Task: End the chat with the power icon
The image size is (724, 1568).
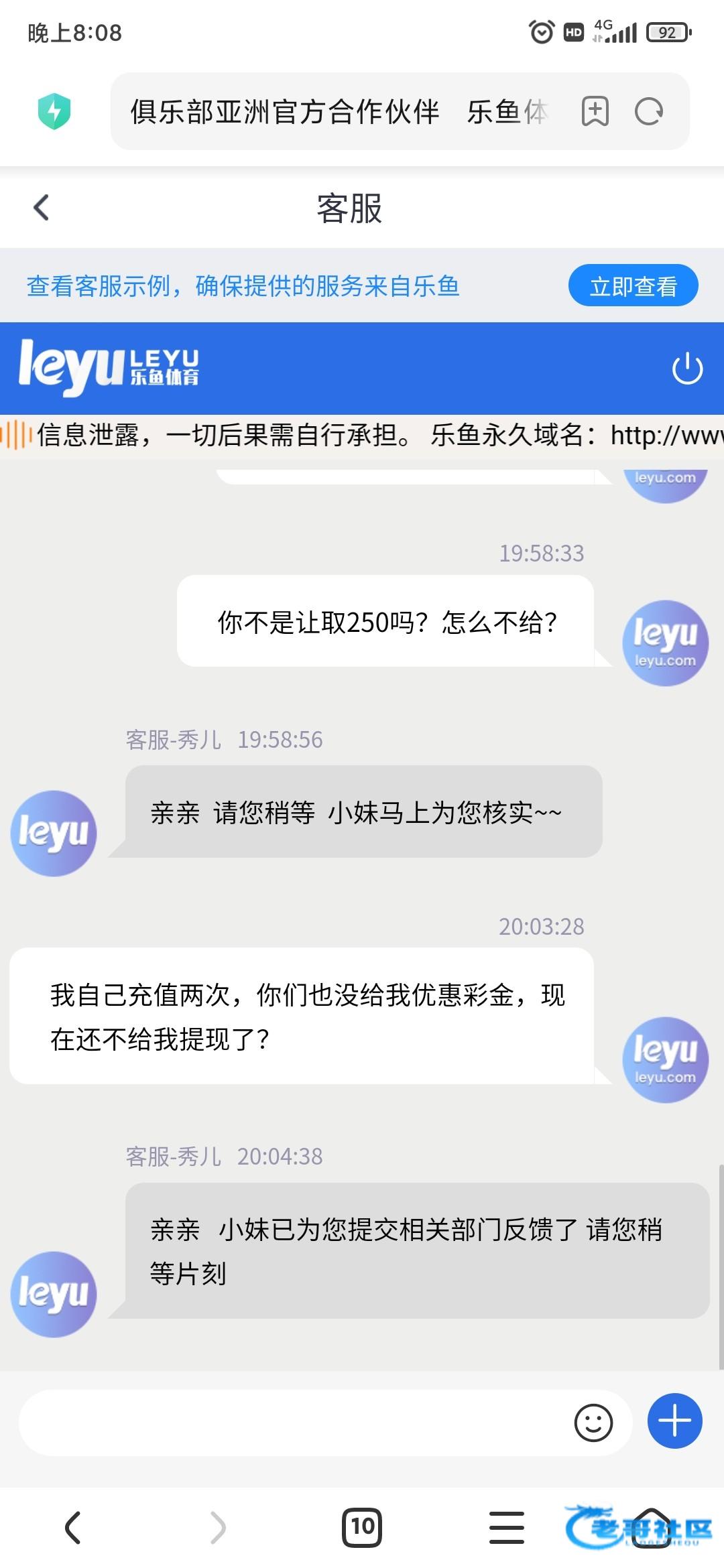Action: tap(687, 369)
